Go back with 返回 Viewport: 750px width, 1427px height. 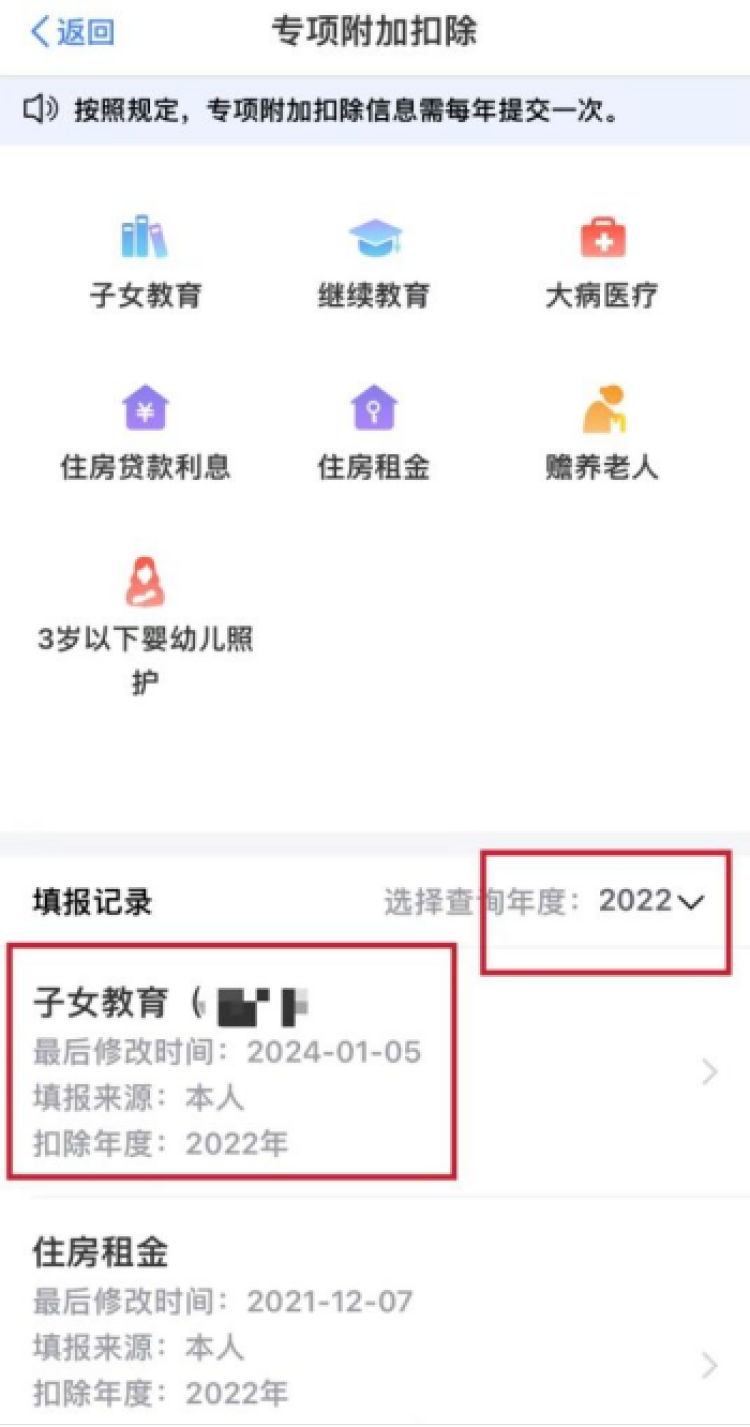(72, 32)
